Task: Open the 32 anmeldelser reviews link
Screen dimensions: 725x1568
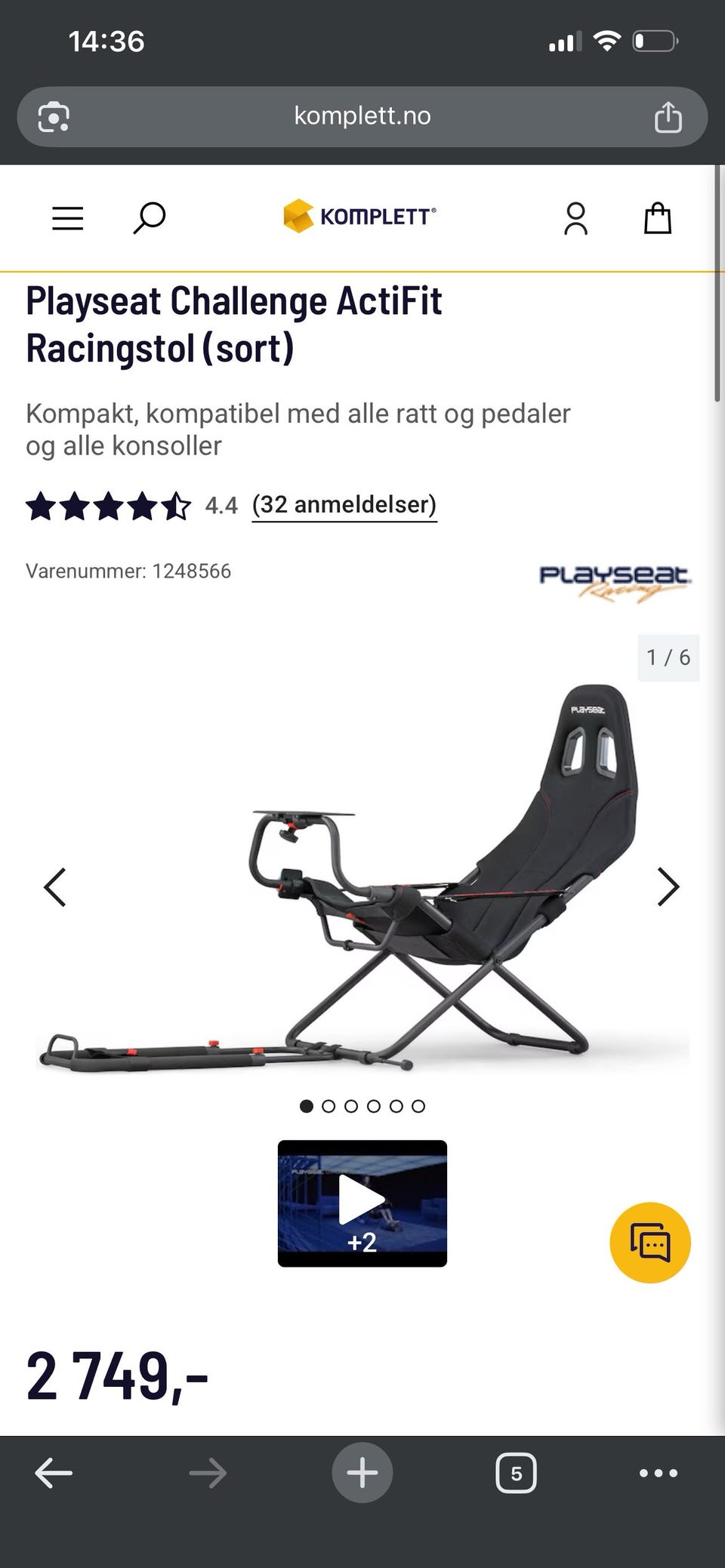Action: (344, 504)
